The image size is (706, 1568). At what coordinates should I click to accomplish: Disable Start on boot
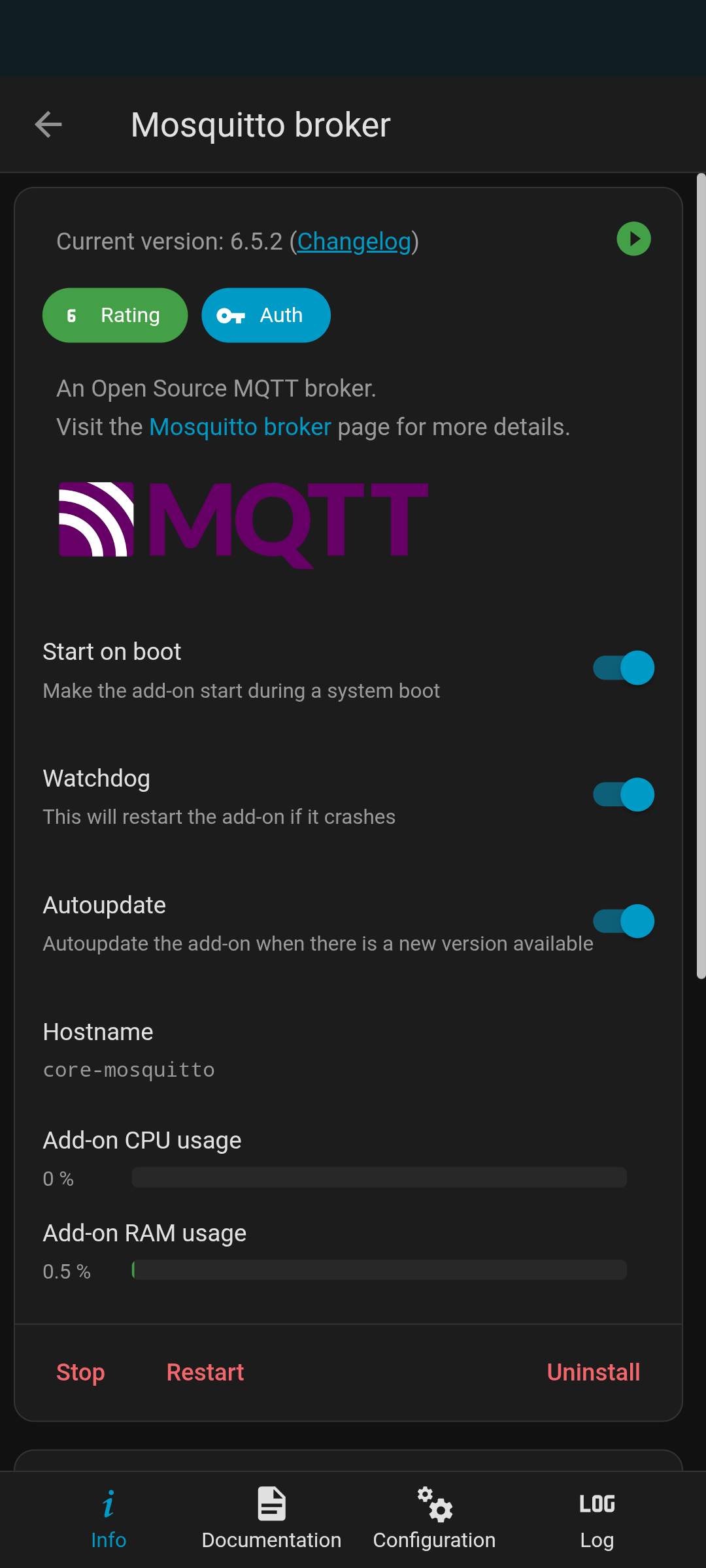point(624,668)
